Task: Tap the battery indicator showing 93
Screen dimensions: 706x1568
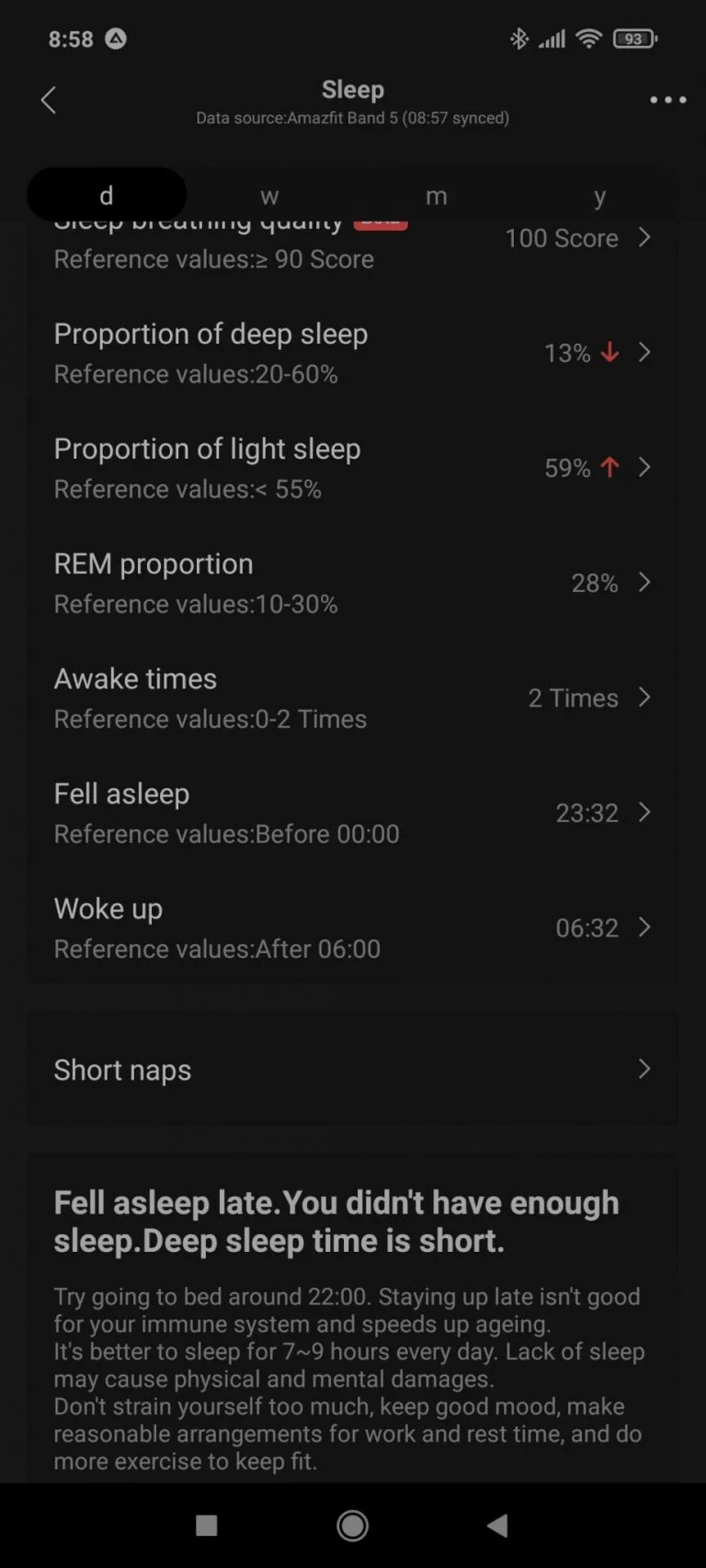Action: 636,39
